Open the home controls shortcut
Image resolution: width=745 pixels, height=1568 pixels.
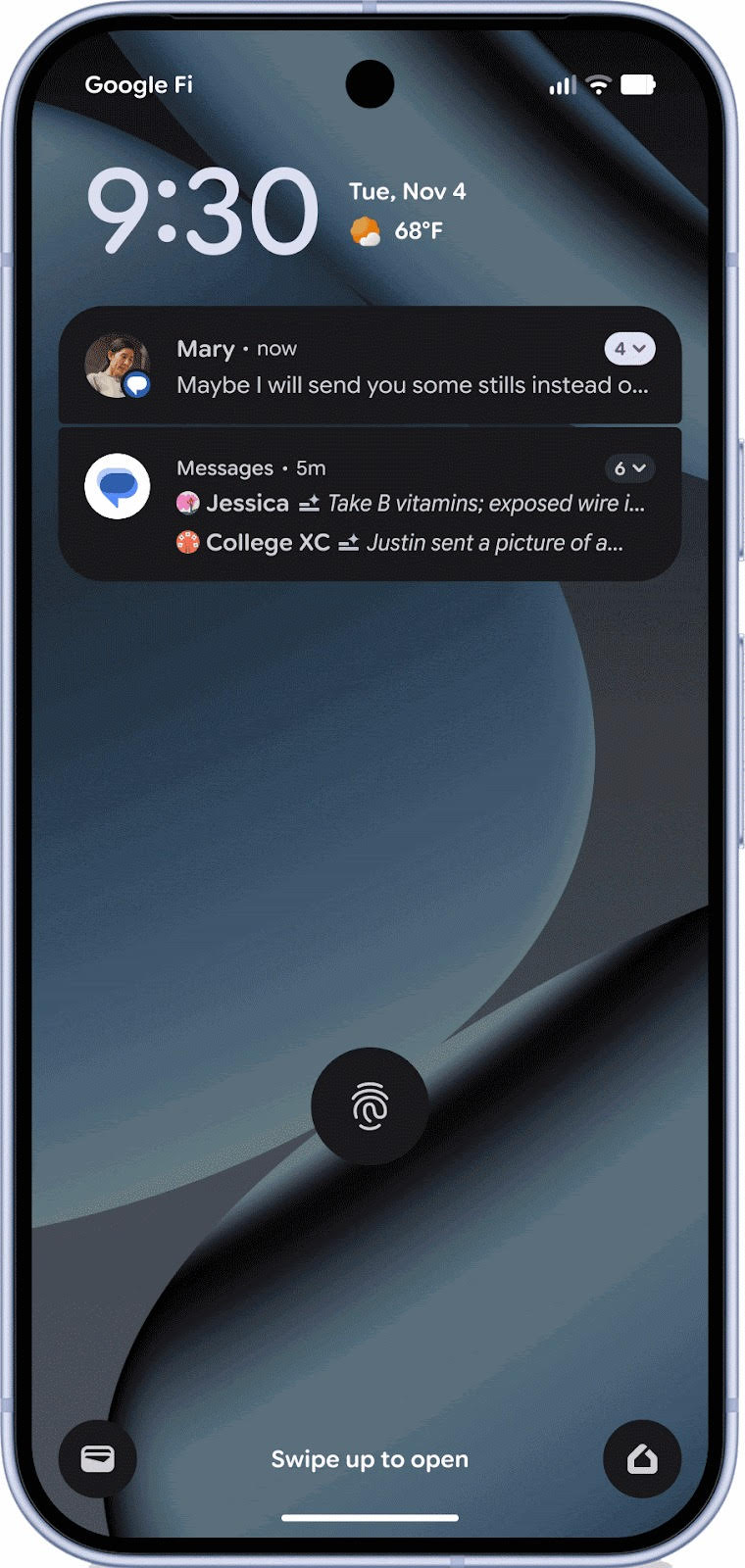click(x=642, y=1459)
